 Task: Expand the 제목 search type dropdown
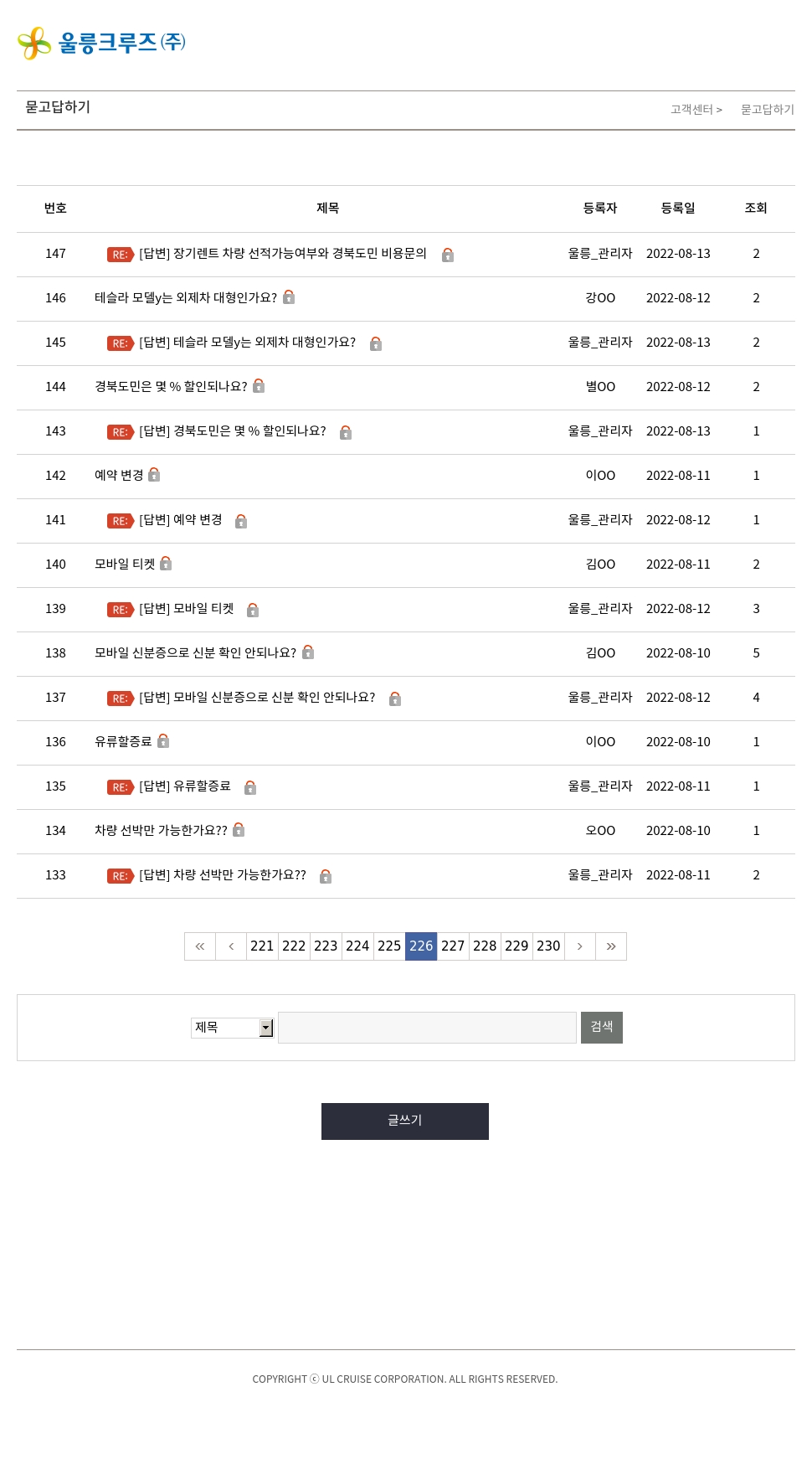pyautogui.click(x=233, y=1028)
